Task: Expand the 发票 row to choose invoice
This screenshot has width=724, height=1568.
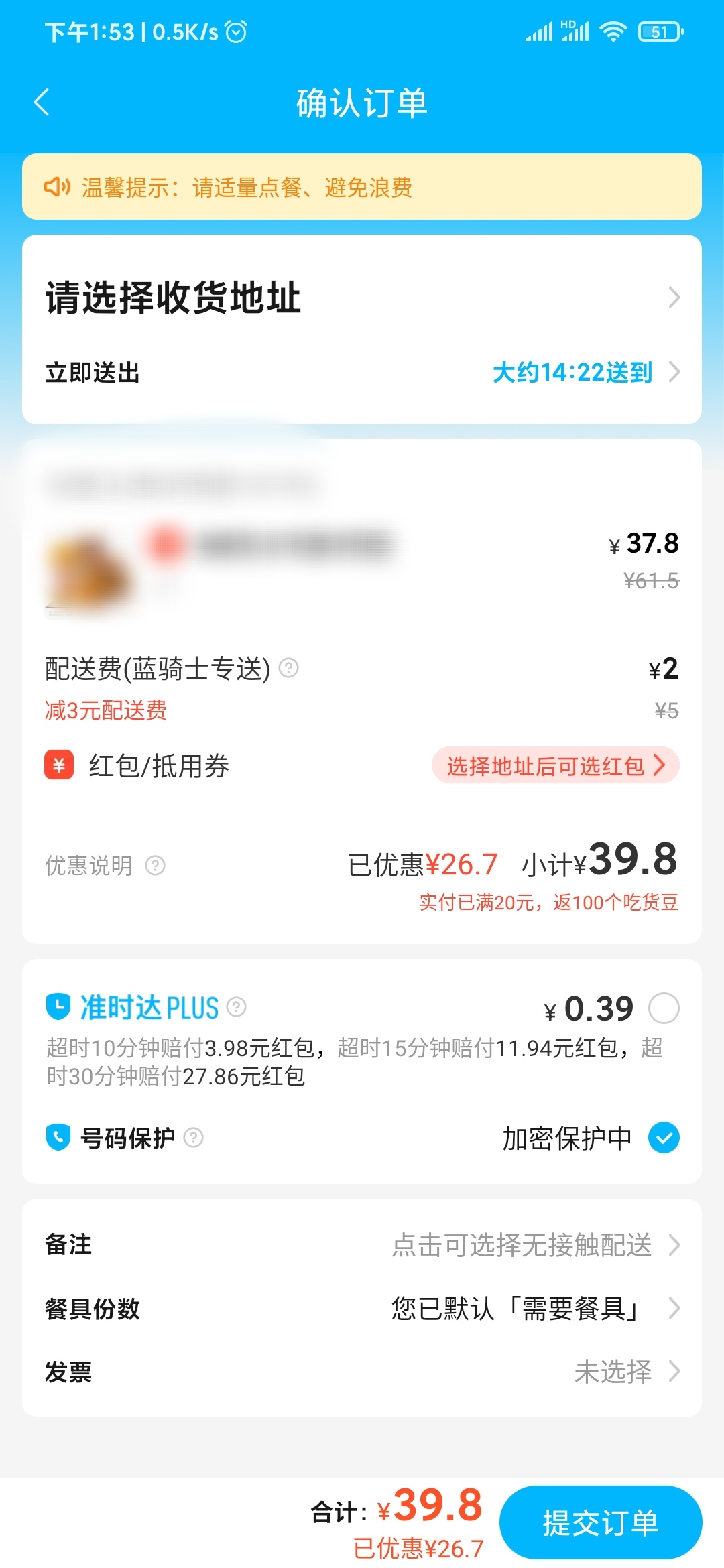Action: point(676,1372)
